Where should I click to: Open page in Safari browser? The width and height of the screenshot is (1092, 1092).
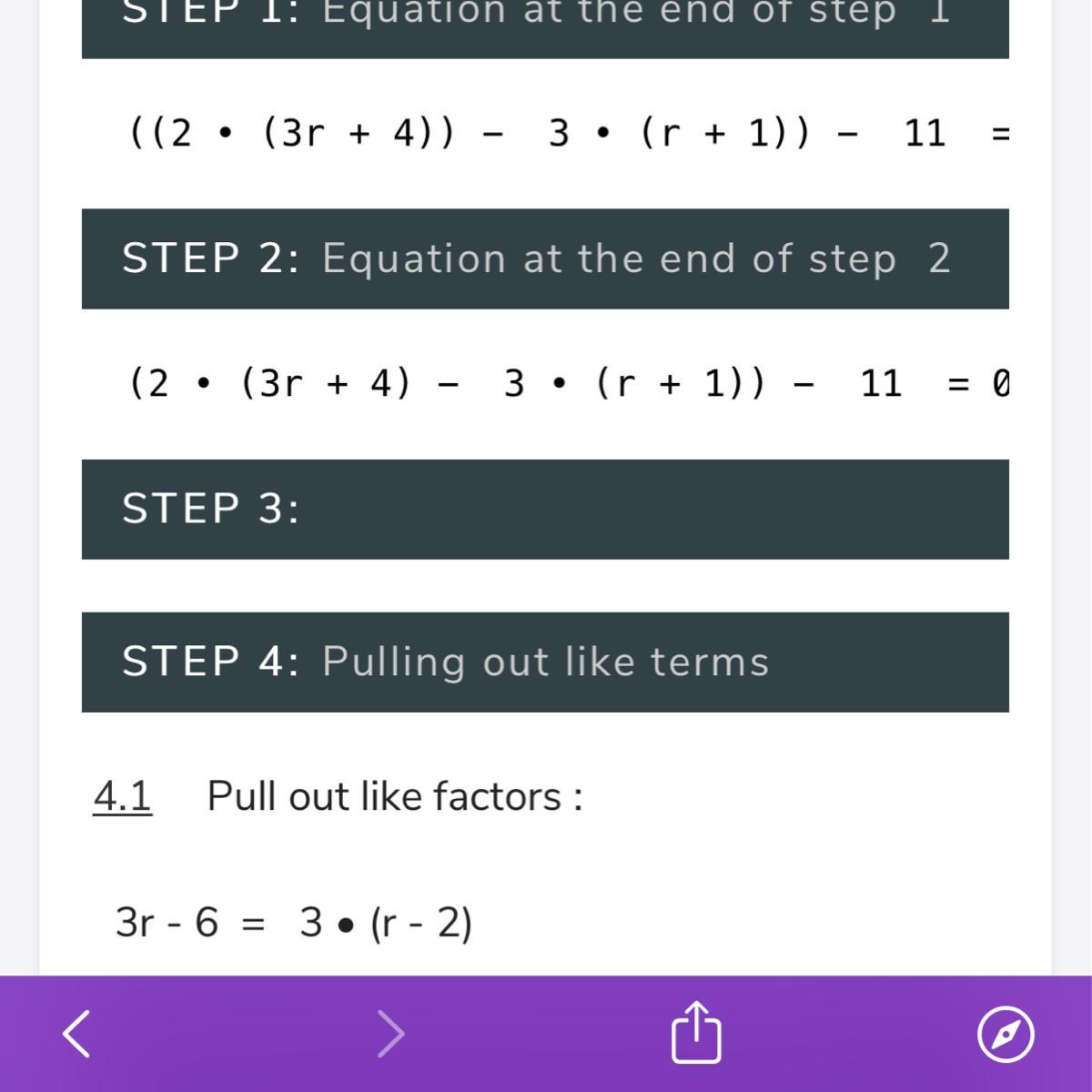coord(1006,1034)
